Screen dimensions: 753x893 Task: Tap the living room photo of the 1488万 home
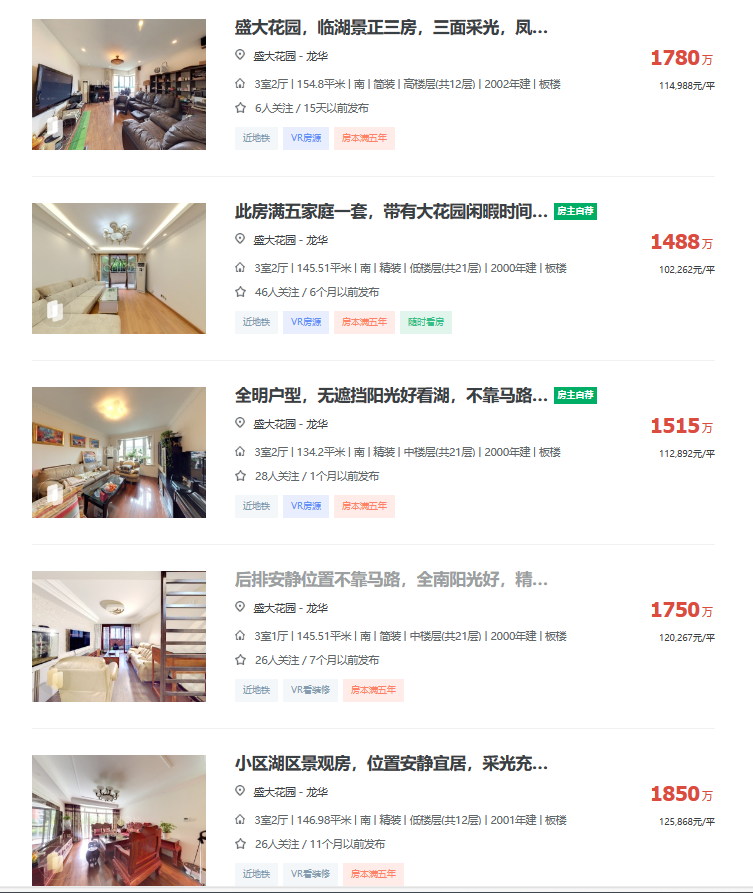coord(119,268)
